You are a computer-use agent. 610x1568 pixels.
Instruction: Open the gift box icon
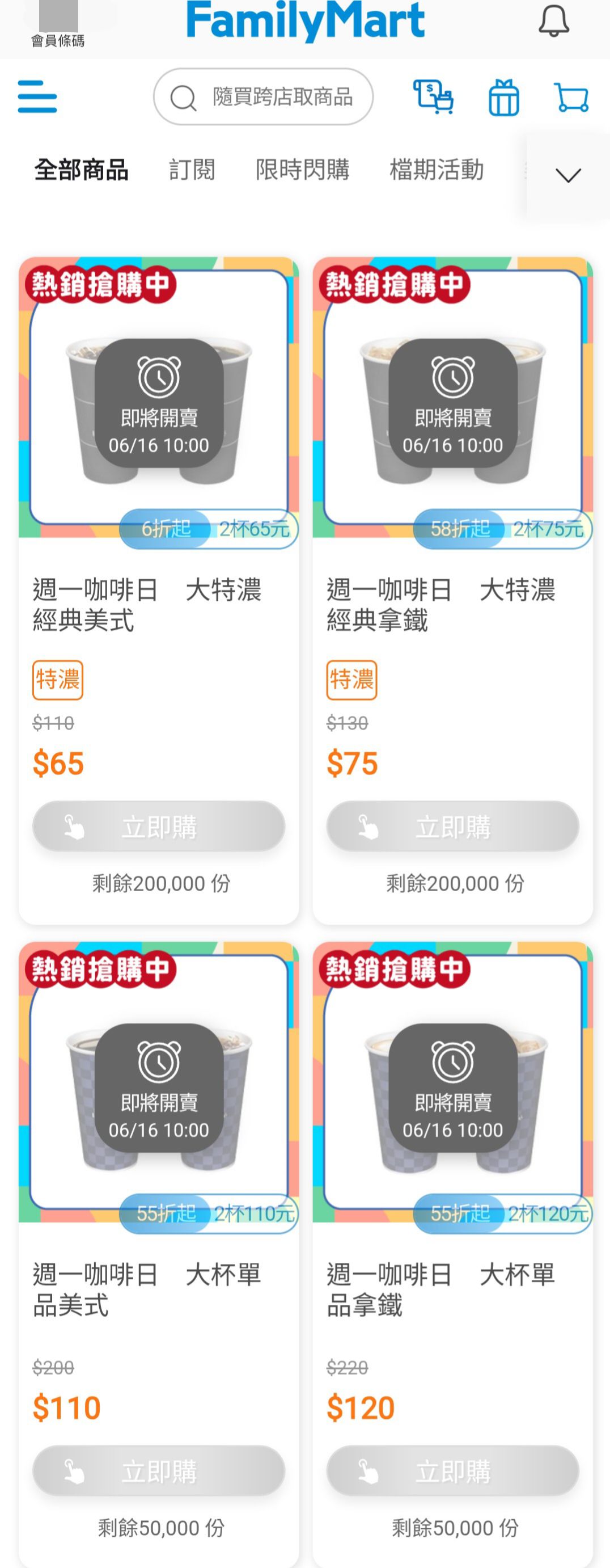(x=503, y=98)
